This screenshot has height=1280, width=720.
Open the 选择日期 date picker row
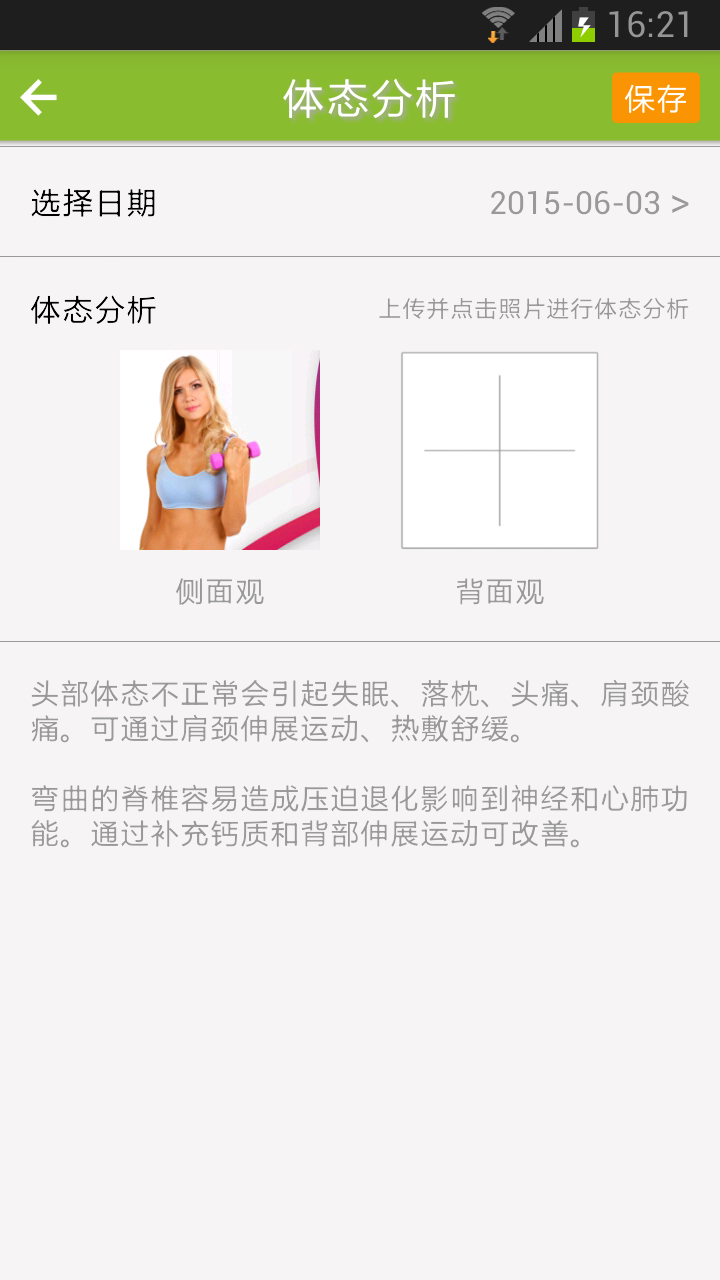click(360, 203)
